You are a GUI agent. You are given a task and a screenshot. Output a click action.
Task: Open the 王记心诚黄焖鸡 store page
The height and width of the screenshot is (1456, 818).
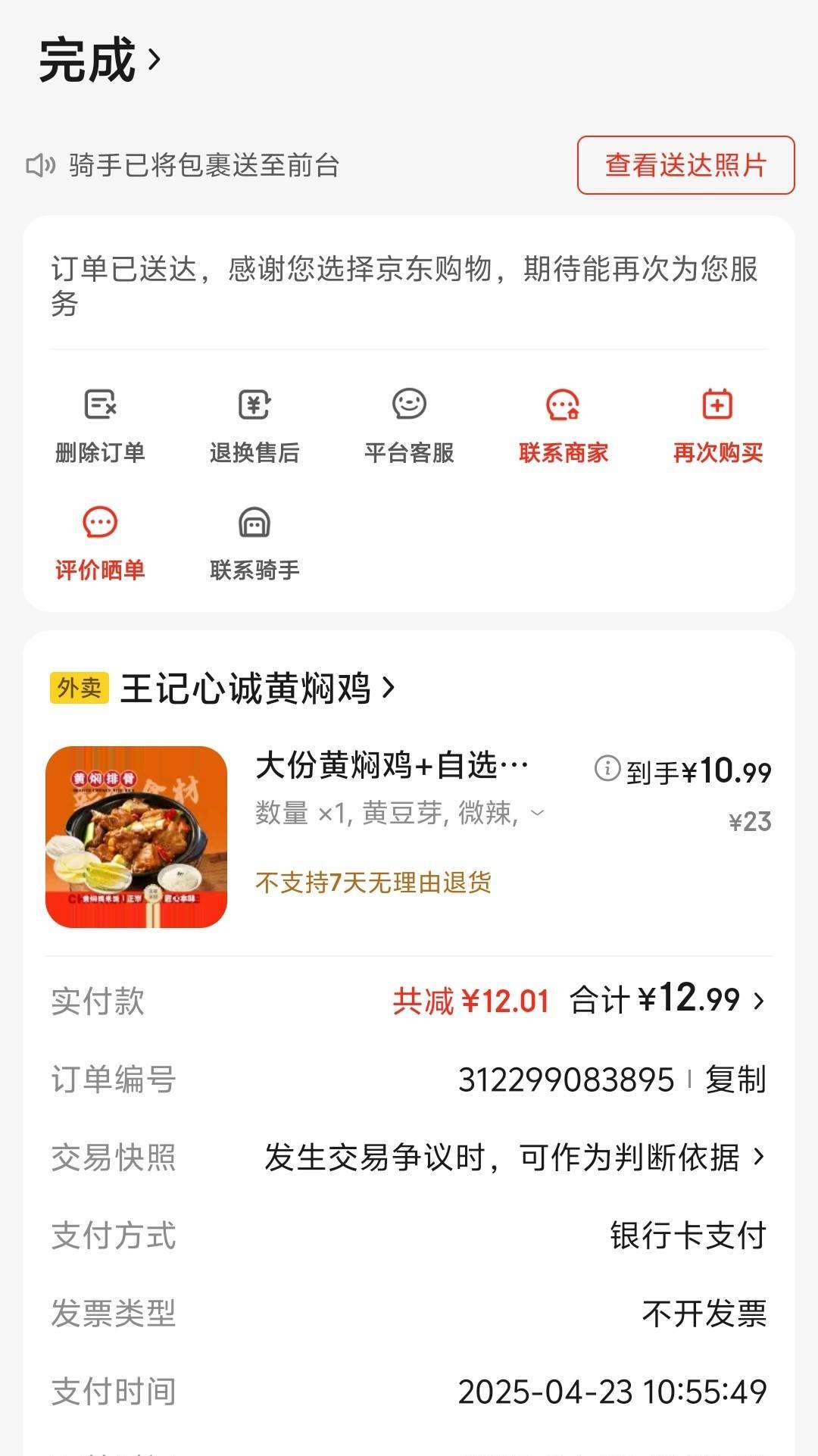coord(258,688)
